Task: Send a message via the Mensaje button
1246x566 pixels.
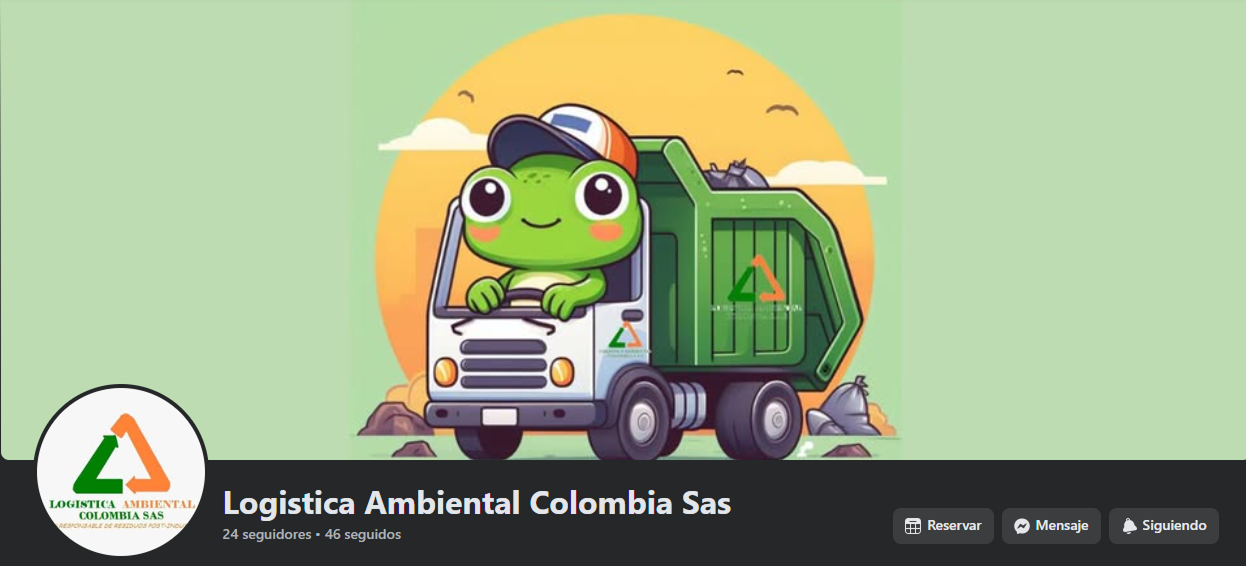Action: (1050, 526)
